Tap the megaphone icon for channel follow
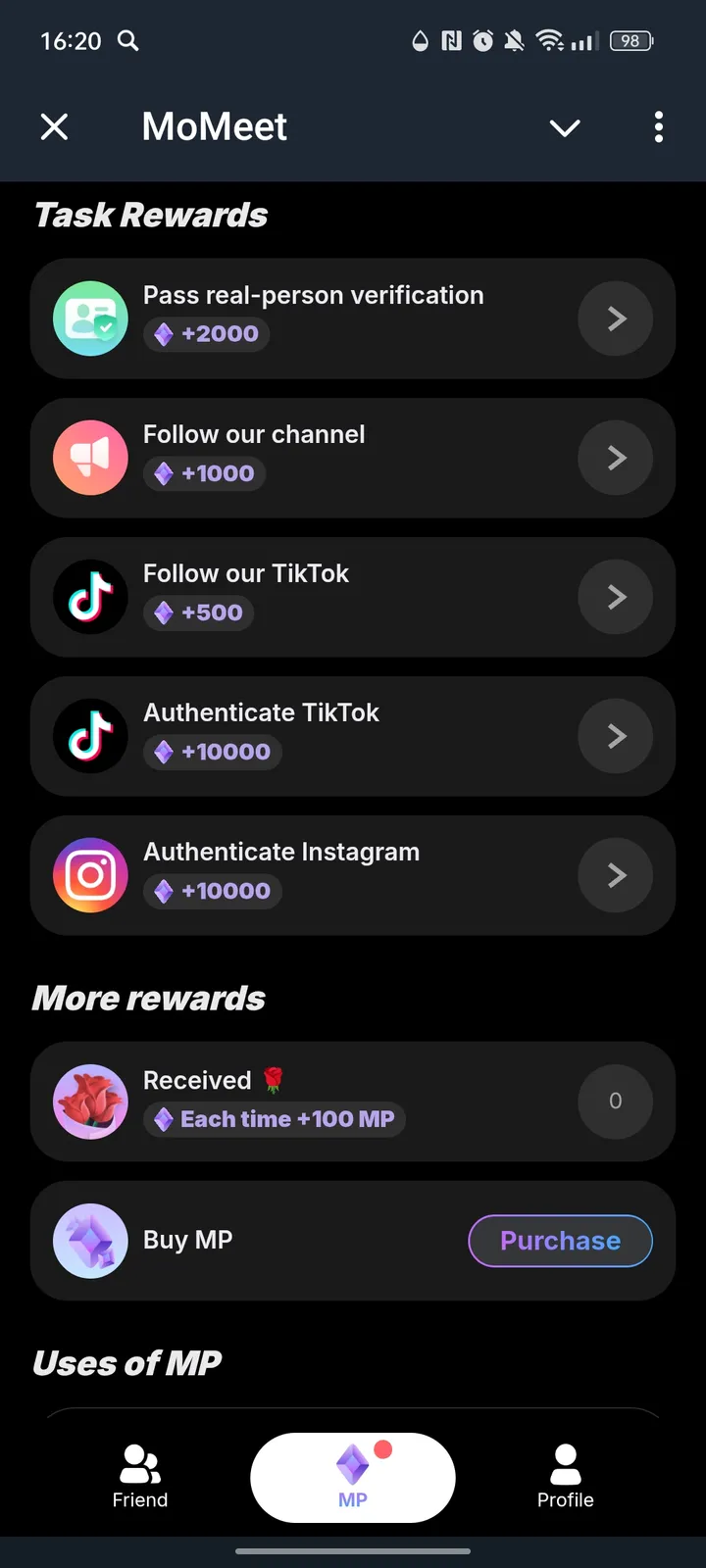Viewport: 706px width, 1568px height. (90, 458)
